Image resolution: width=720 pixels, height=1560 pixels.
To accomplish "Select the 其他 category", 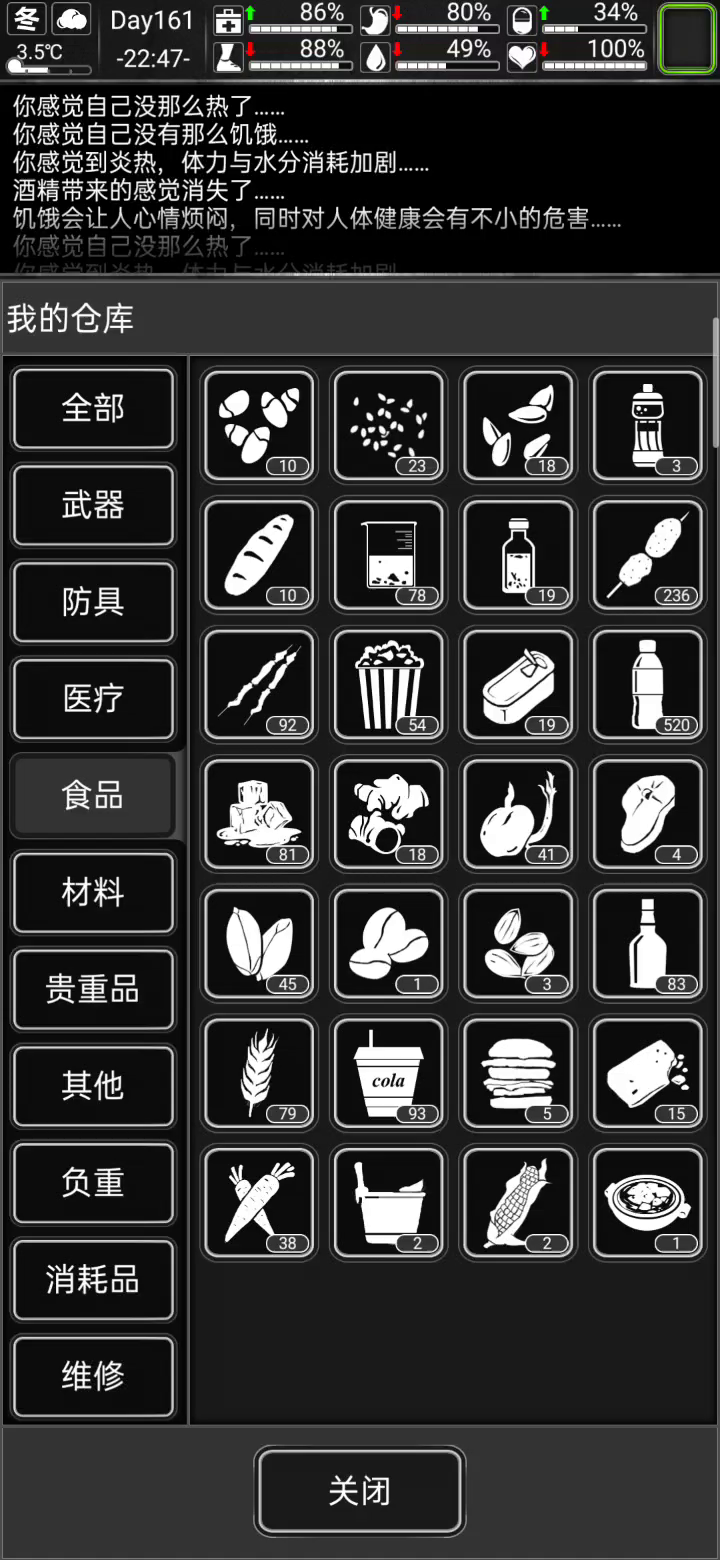I will [93, 1085].
